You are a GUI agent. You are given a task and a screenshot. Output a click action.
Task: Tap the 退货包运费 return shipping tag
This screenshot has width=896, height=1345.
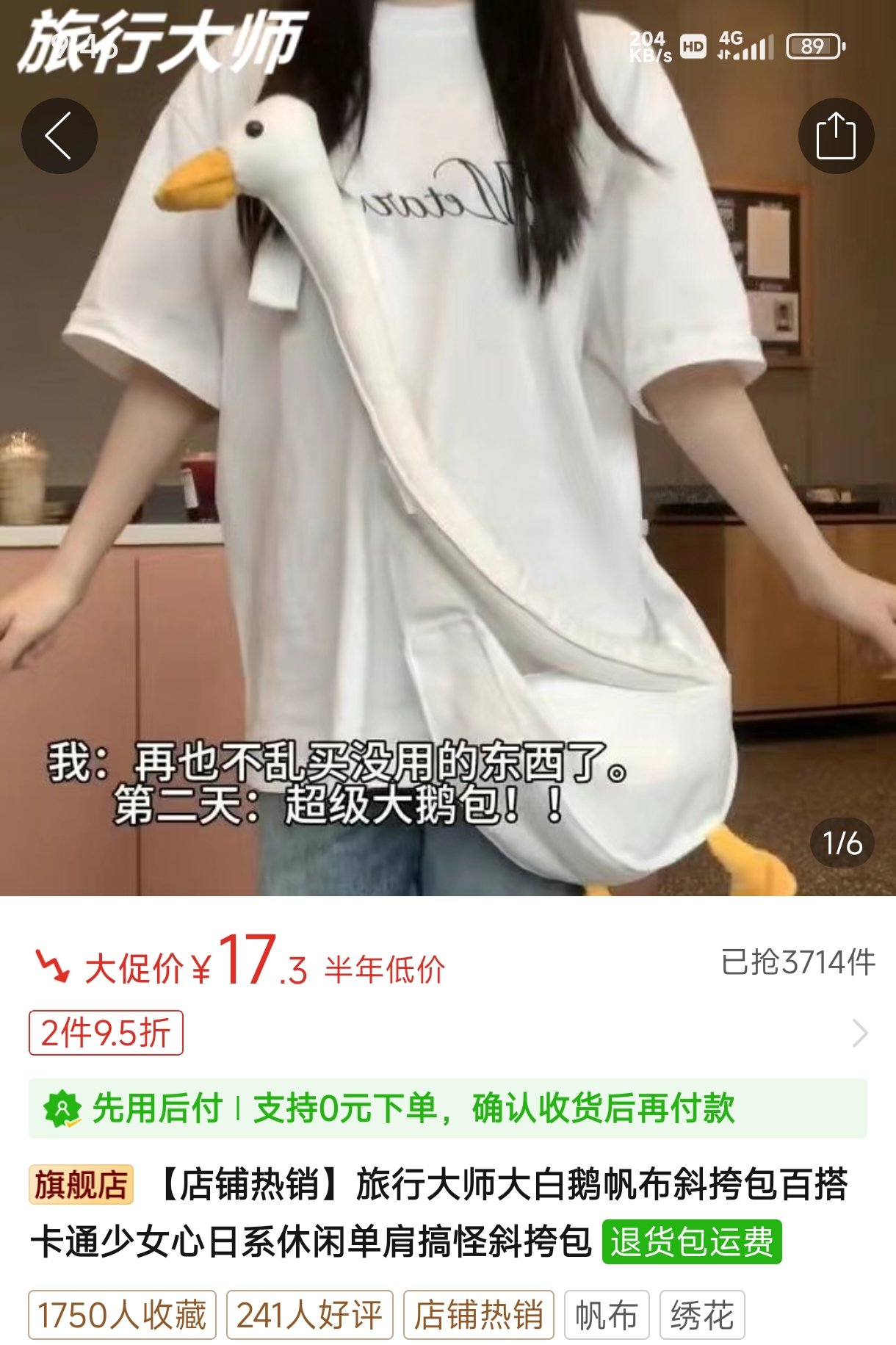point(691,1242)
